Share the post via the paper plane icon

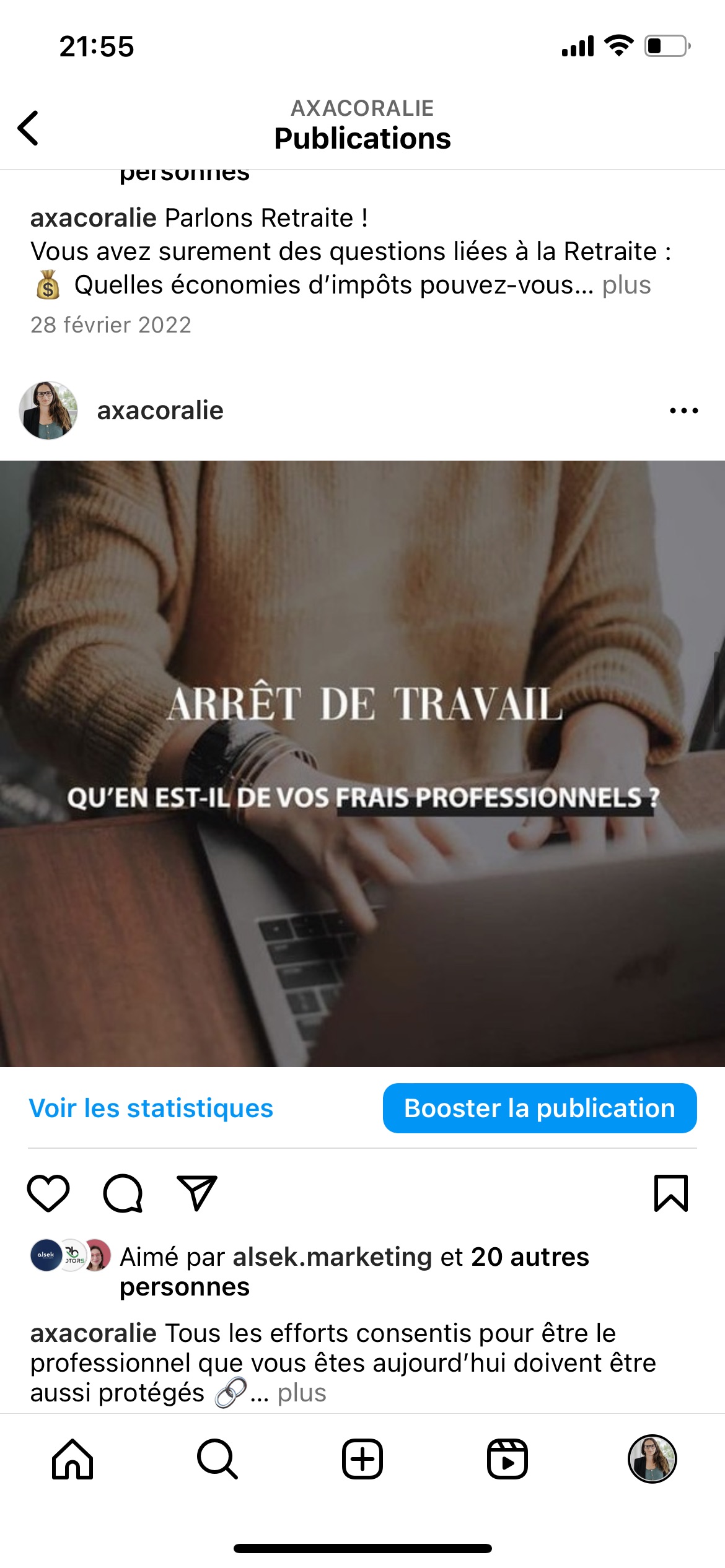pos(197,1193)
